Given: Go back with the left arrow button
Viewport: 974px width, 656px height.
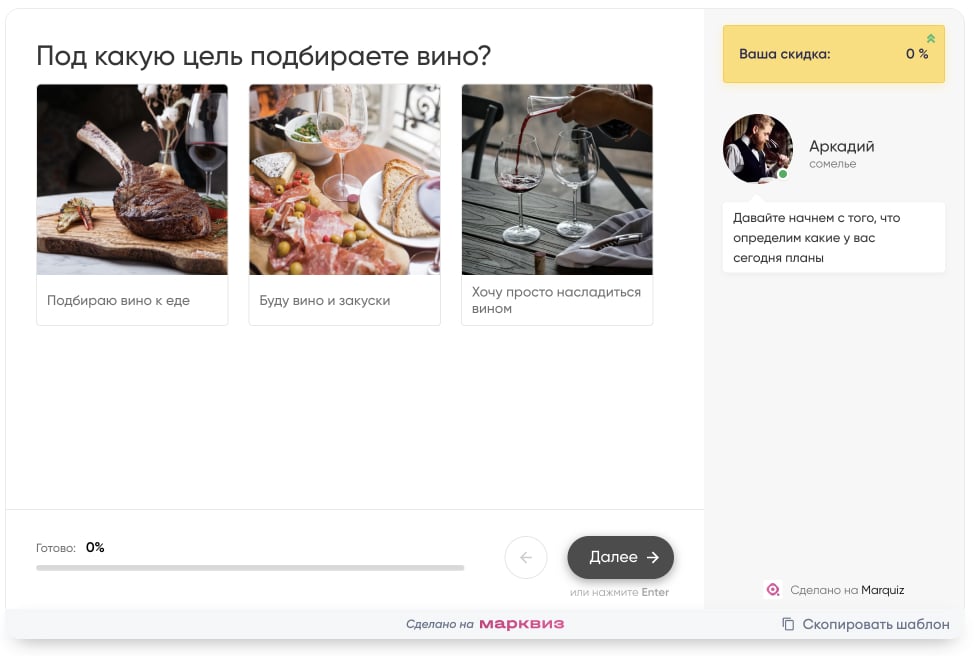Looking at the screenshot, I should [x=526, y=558].
